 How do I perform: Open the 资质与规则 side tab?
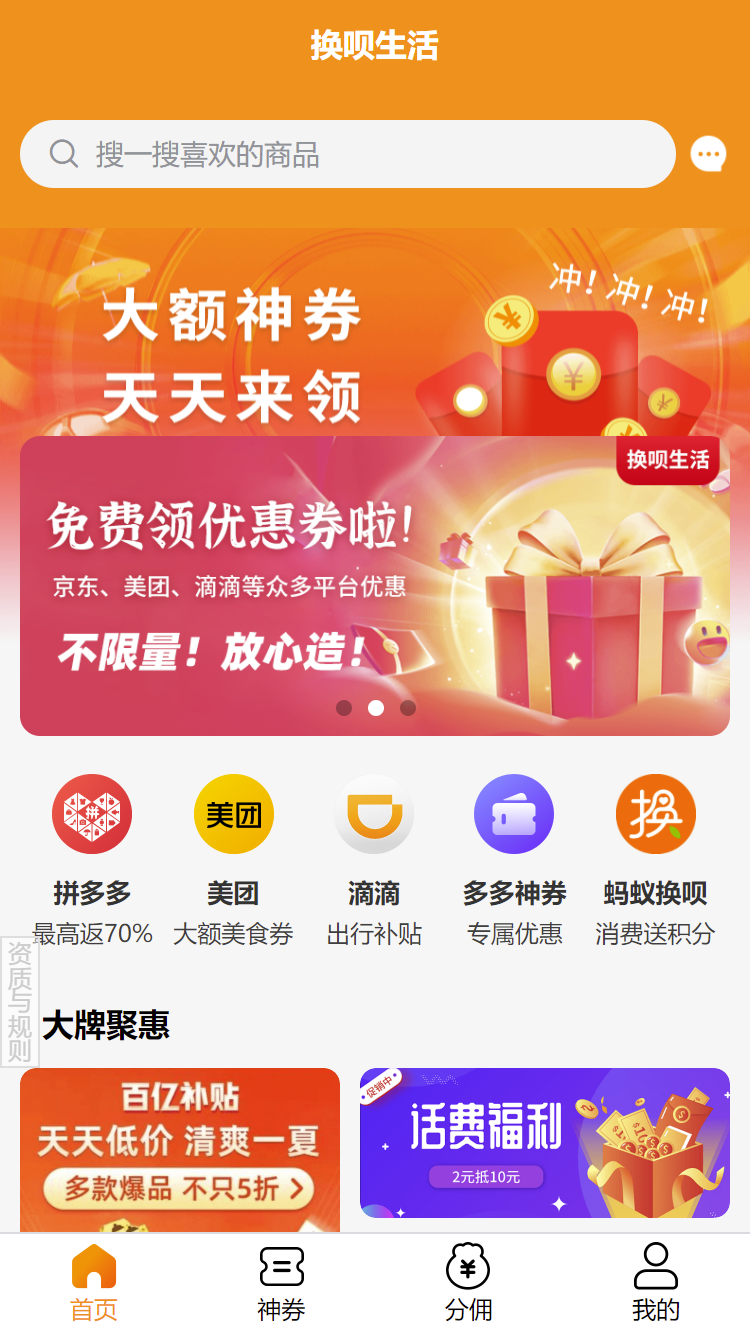[20, 1001]
